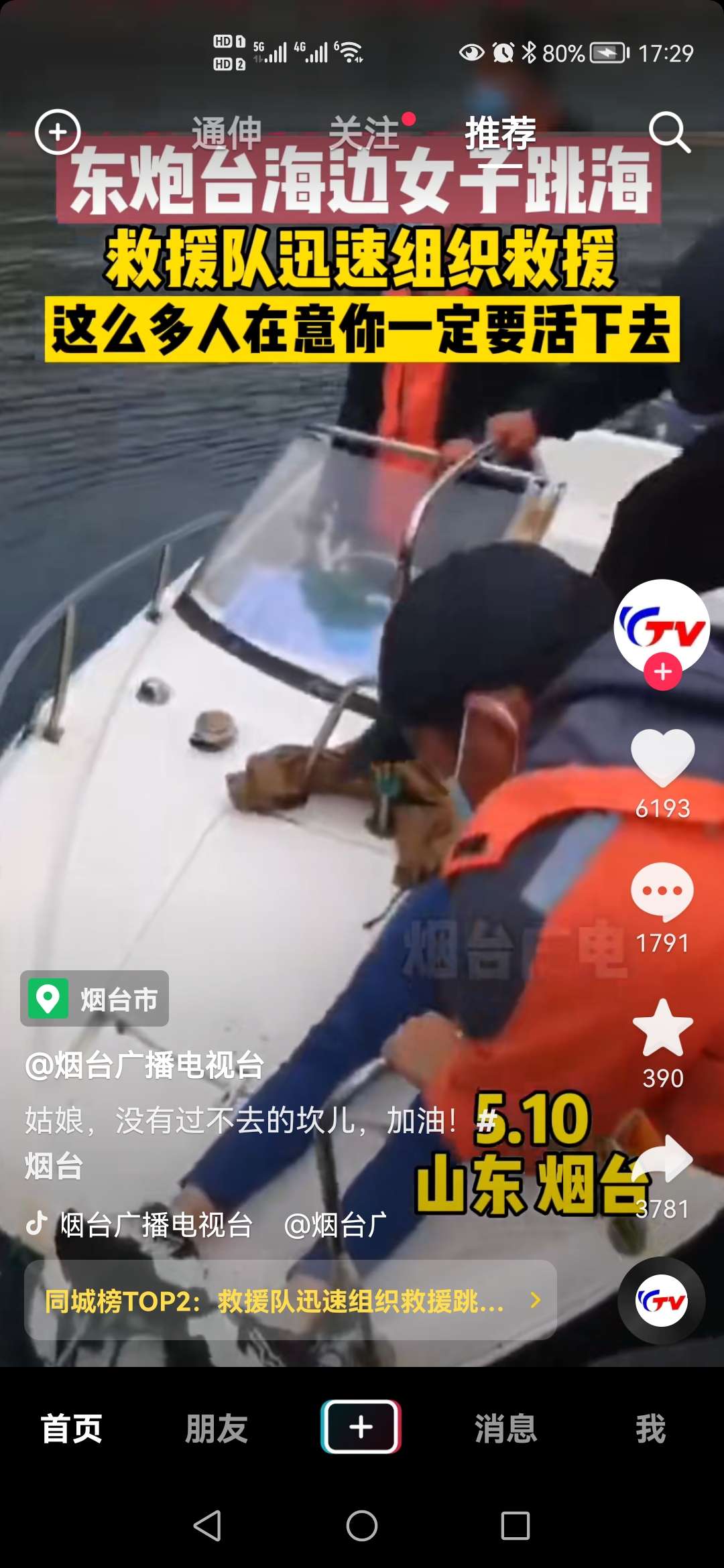724x1568 pixels.
Task: Open the 通伸 top tab
Action: coord(227,133)
